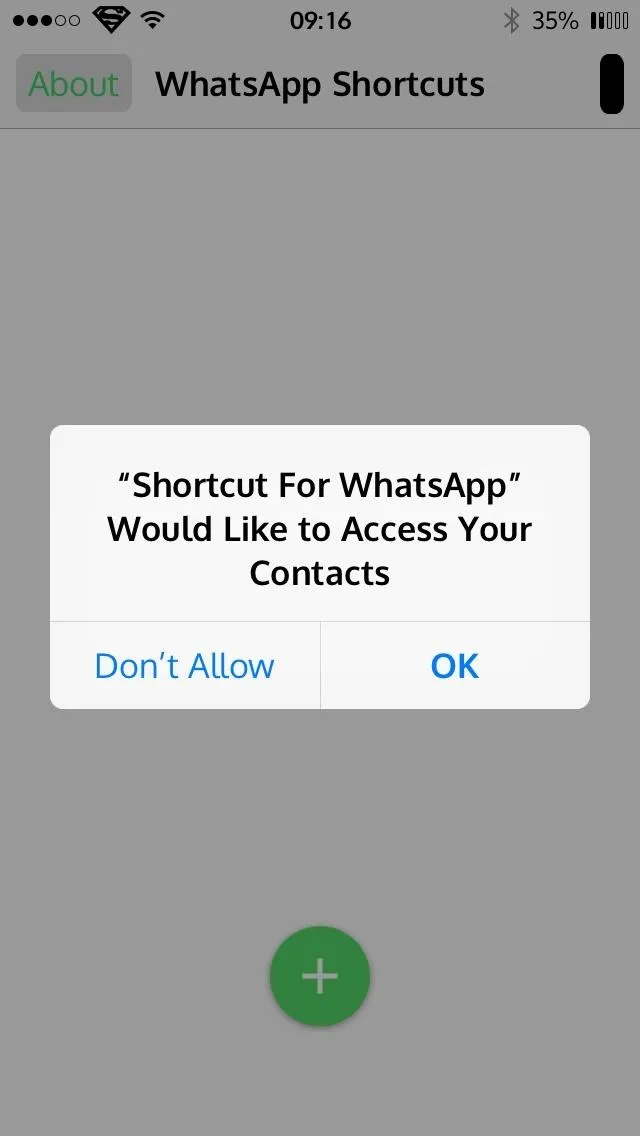The width and height of the screenshot is (640, 1136).
Task: Tap the black button in the top bar
Action: point(612,83)
